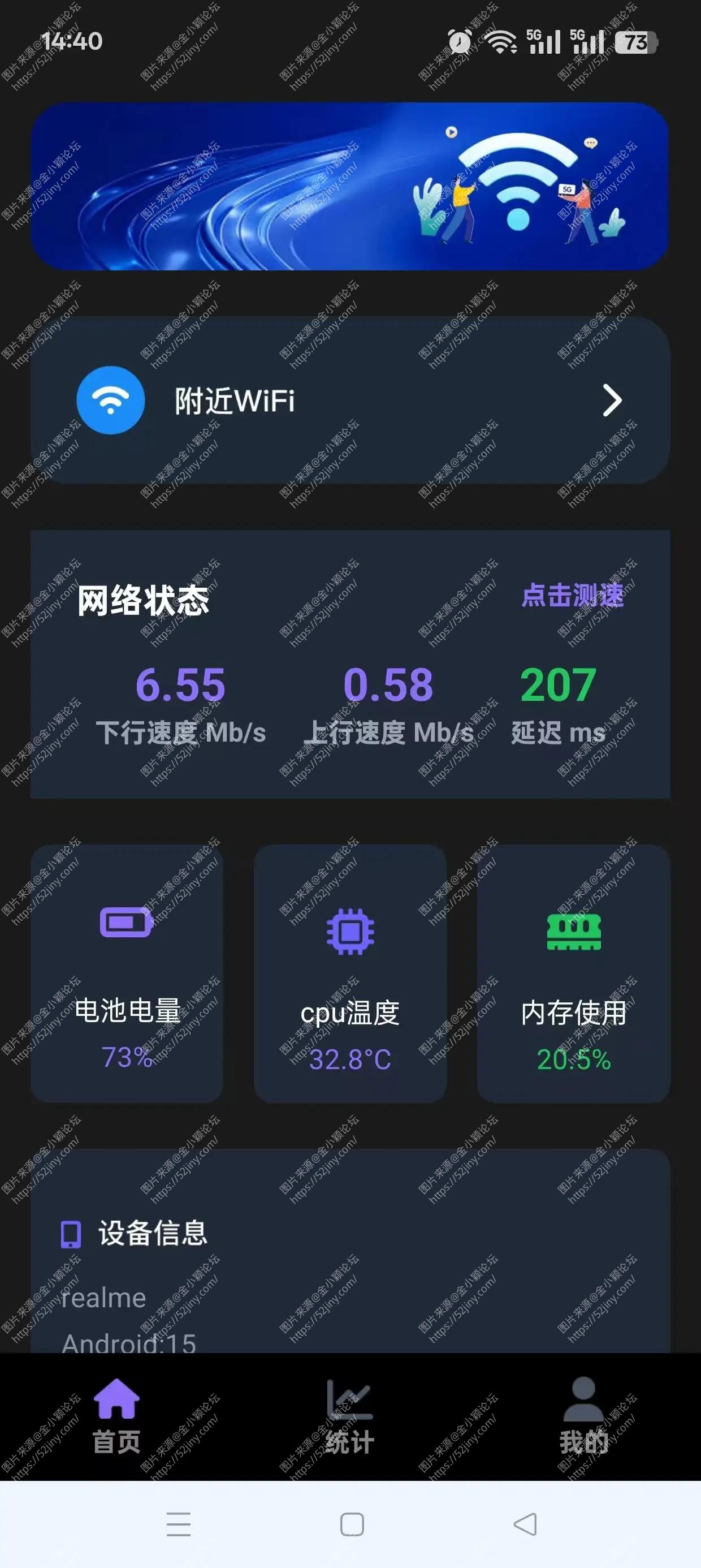Select the 首页 tab

[x=116, y=1417]
